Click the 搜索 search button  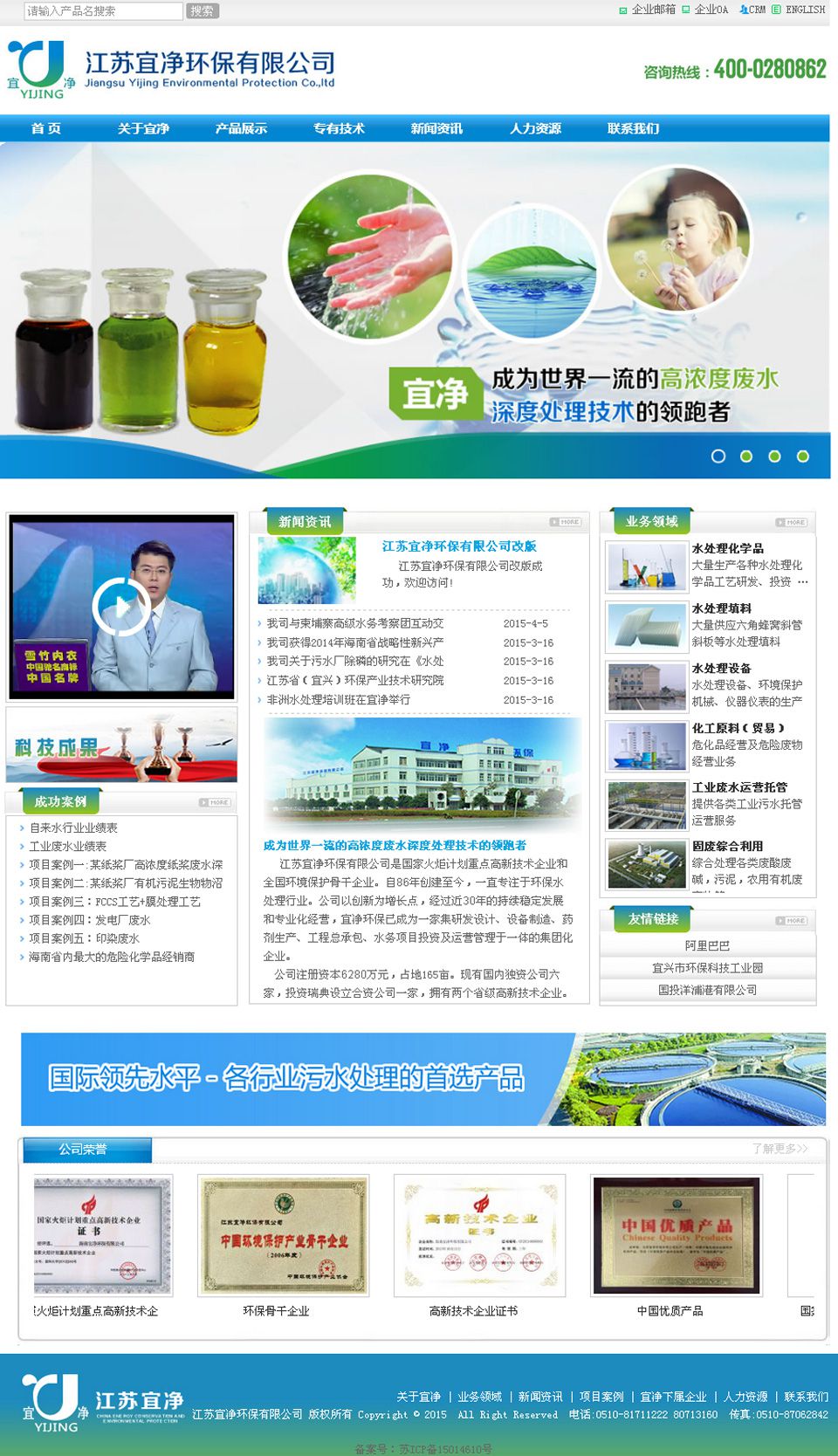203,10
